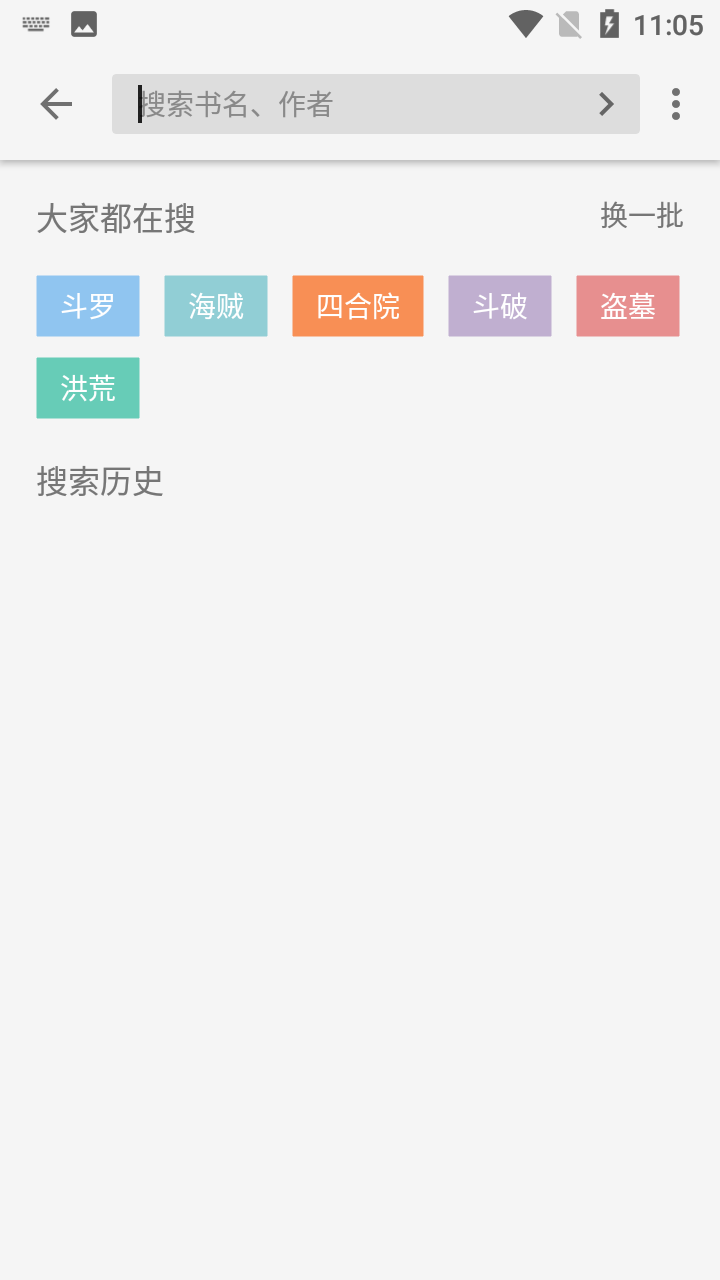Tap the chevron icon inside the search bar
The width and height of the screenshot is (720, 1280).
coord(606,104)
